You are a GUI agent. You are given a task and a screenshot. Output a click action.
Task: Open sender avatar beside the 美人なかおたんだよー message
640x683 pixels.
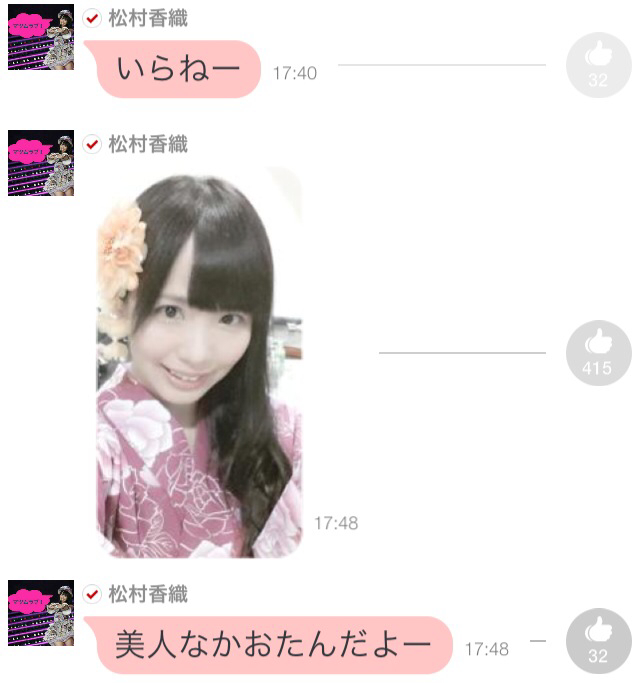41,613
